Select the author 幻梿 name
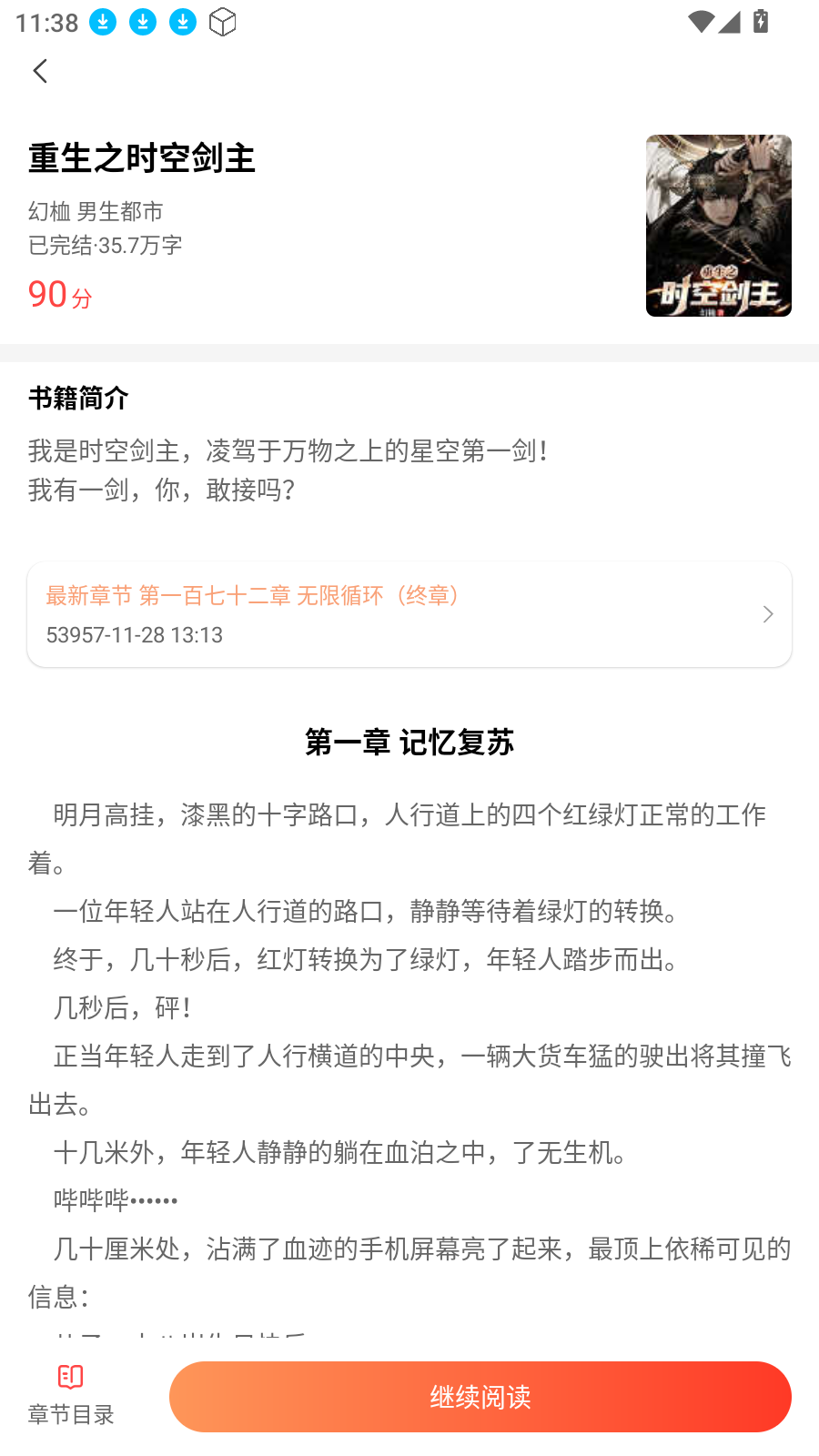 click(x=44, y=211)
